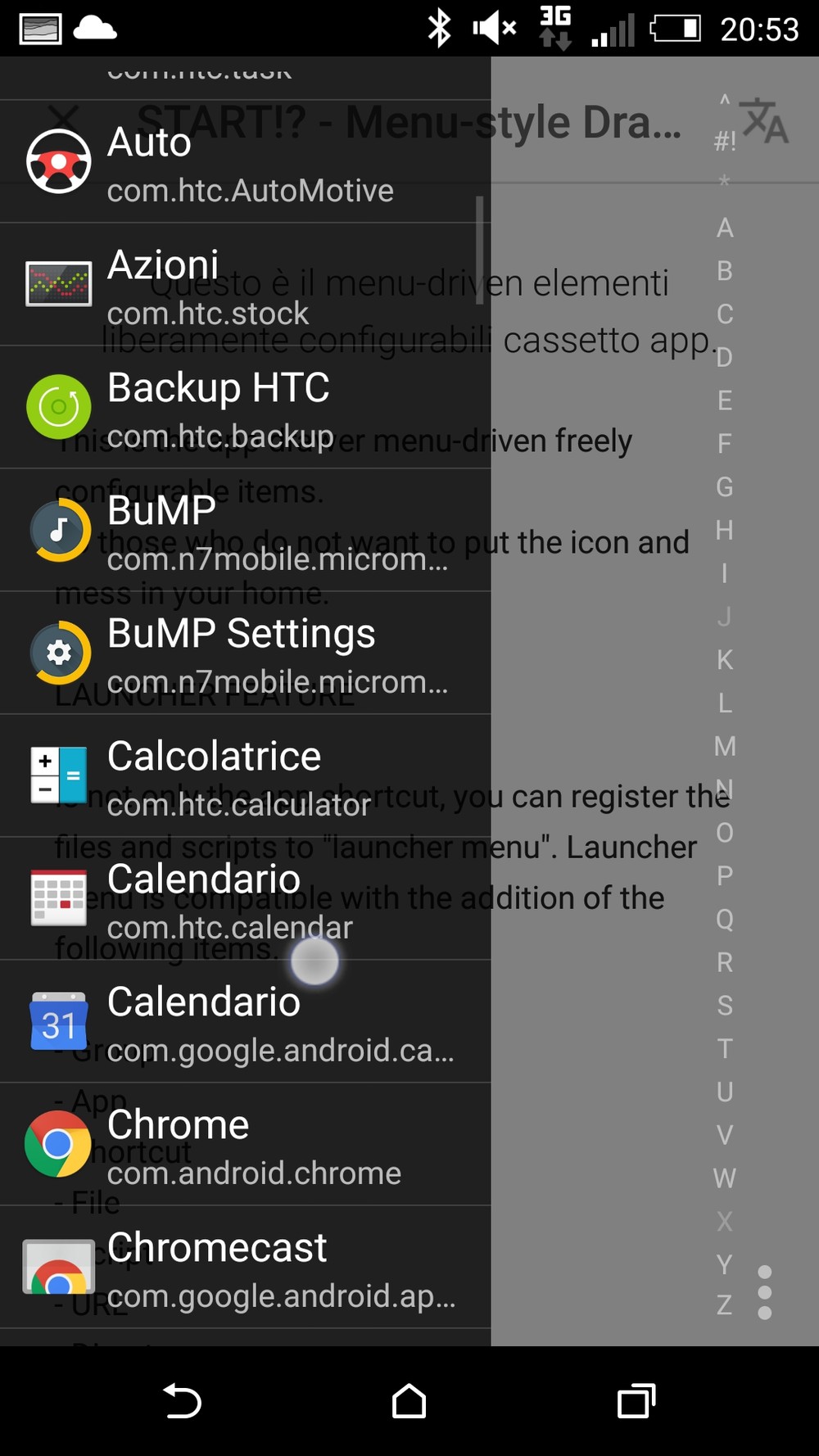This screenshot has width=819, height=1456.
Task: Jump to letter S in index
Action: (725, 1005)
